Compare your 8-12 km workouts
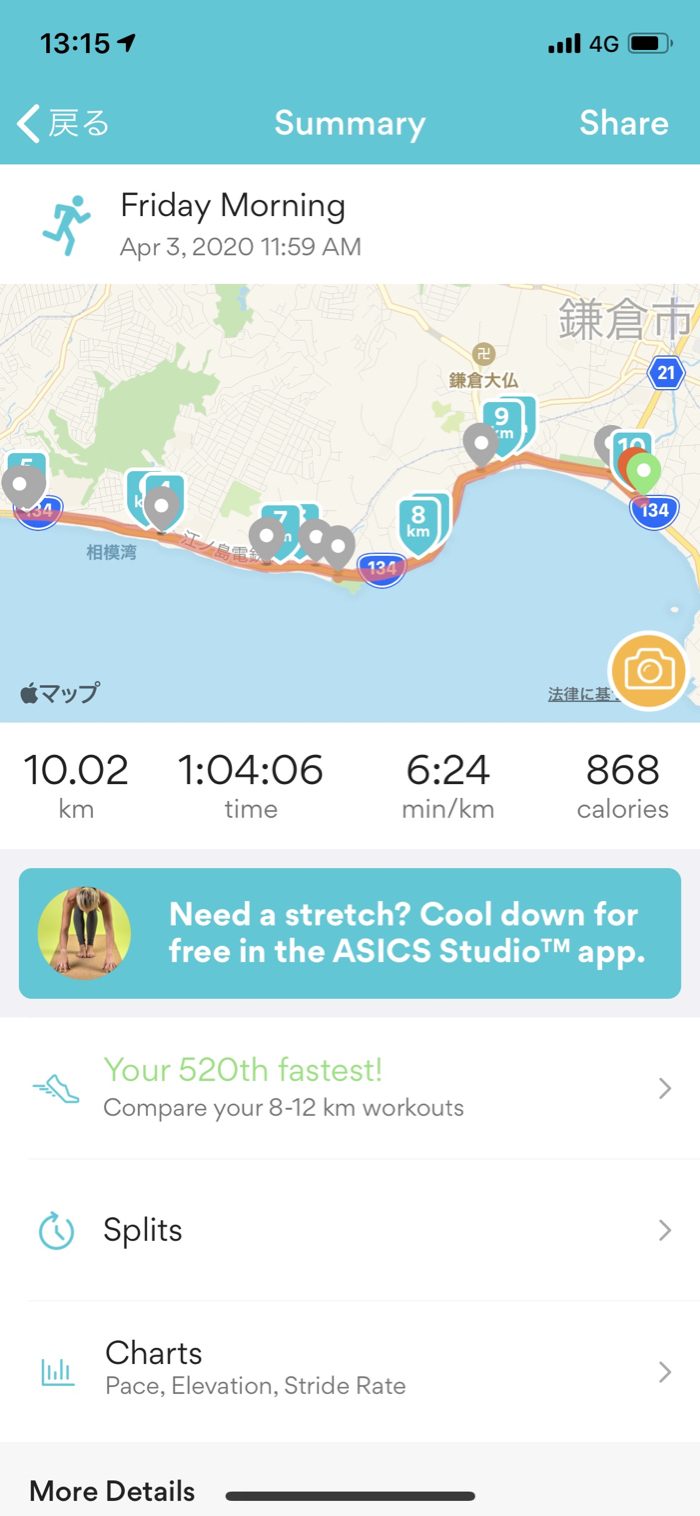Screen dimensions: 700x1516 pyautogui.click(x=350, y=1088)
